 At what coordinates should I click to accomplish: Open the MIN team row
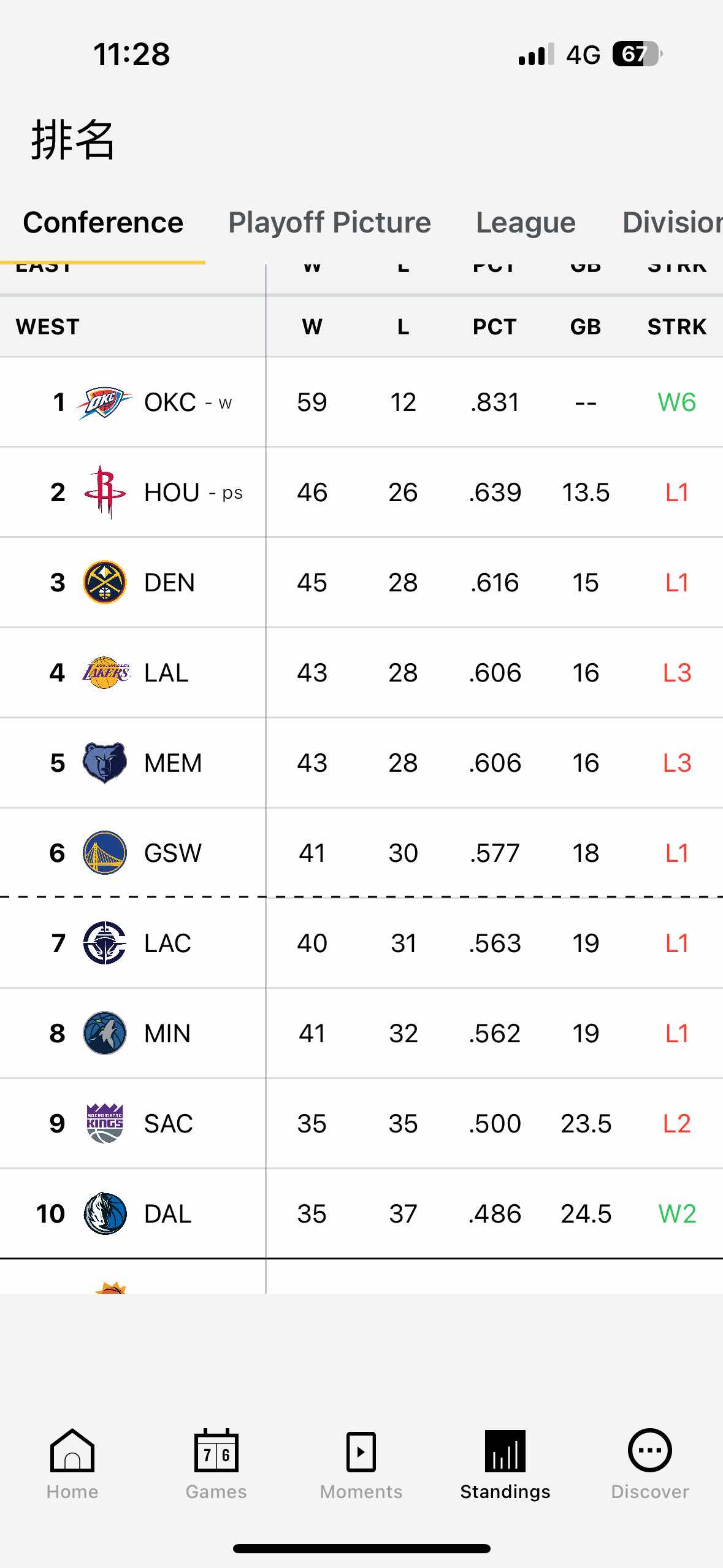click(361, 1034)
